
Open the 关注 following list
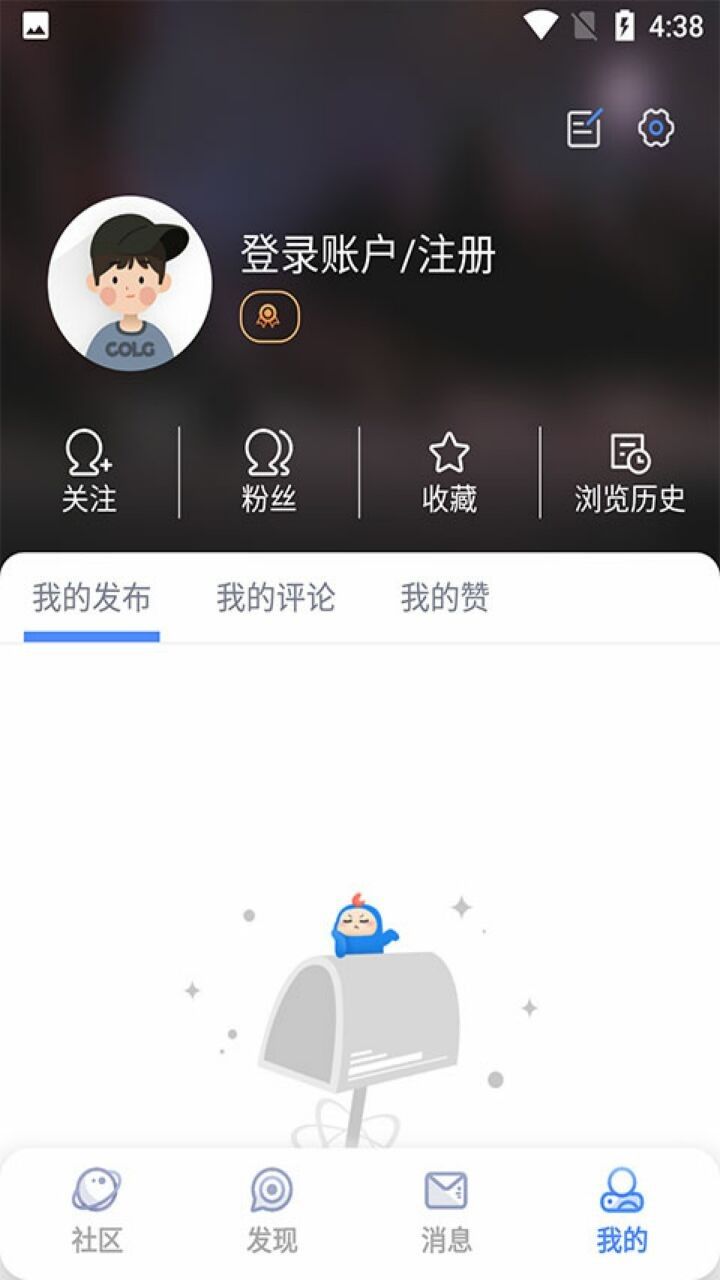tap(89, 473)
